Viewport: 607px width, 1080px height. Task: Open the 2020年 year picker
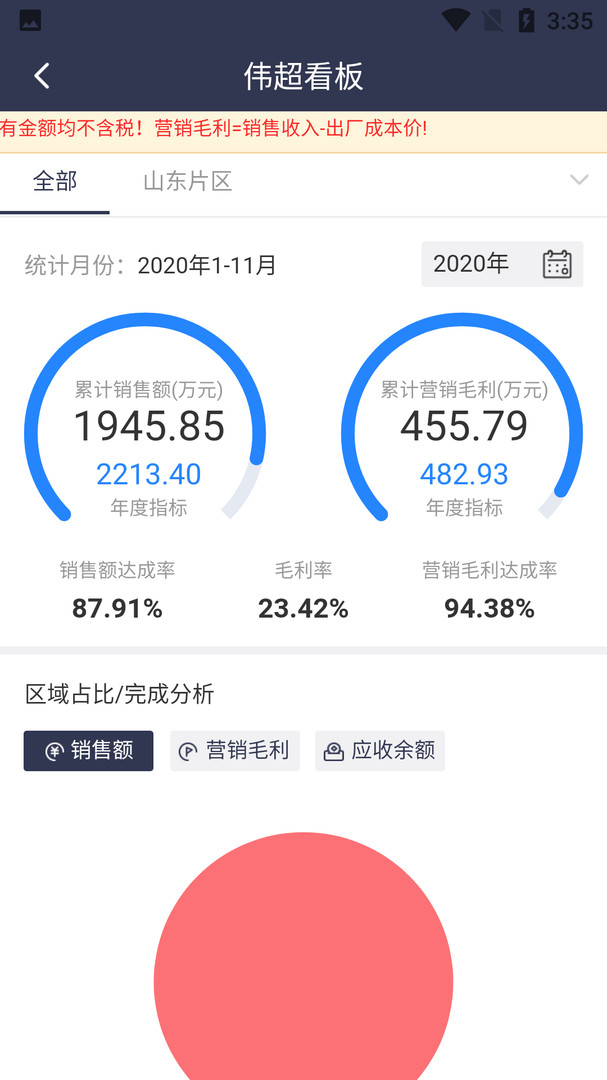pyautogui.click(x=502, y=264)
